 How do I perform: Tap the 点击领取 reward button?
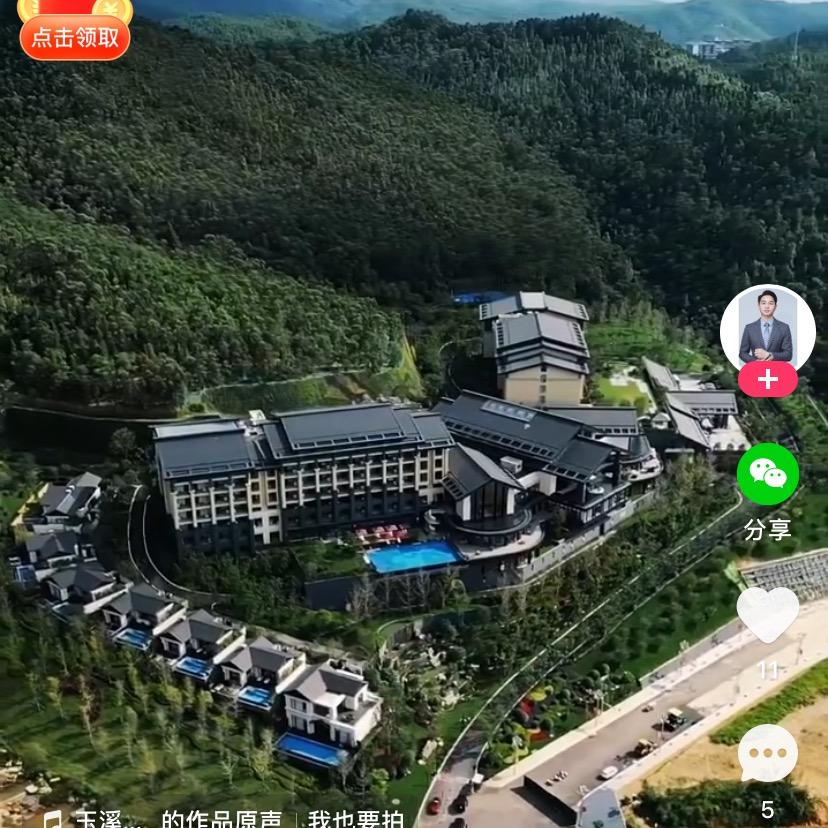coord(75,37)
